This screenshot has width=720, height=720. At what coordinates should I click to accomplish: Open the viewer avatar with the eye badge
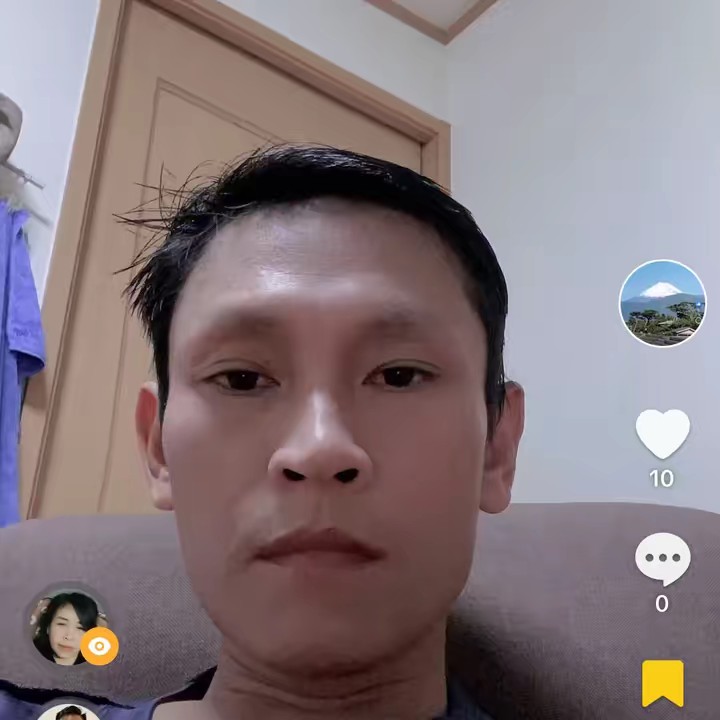[x=67, y=627]
